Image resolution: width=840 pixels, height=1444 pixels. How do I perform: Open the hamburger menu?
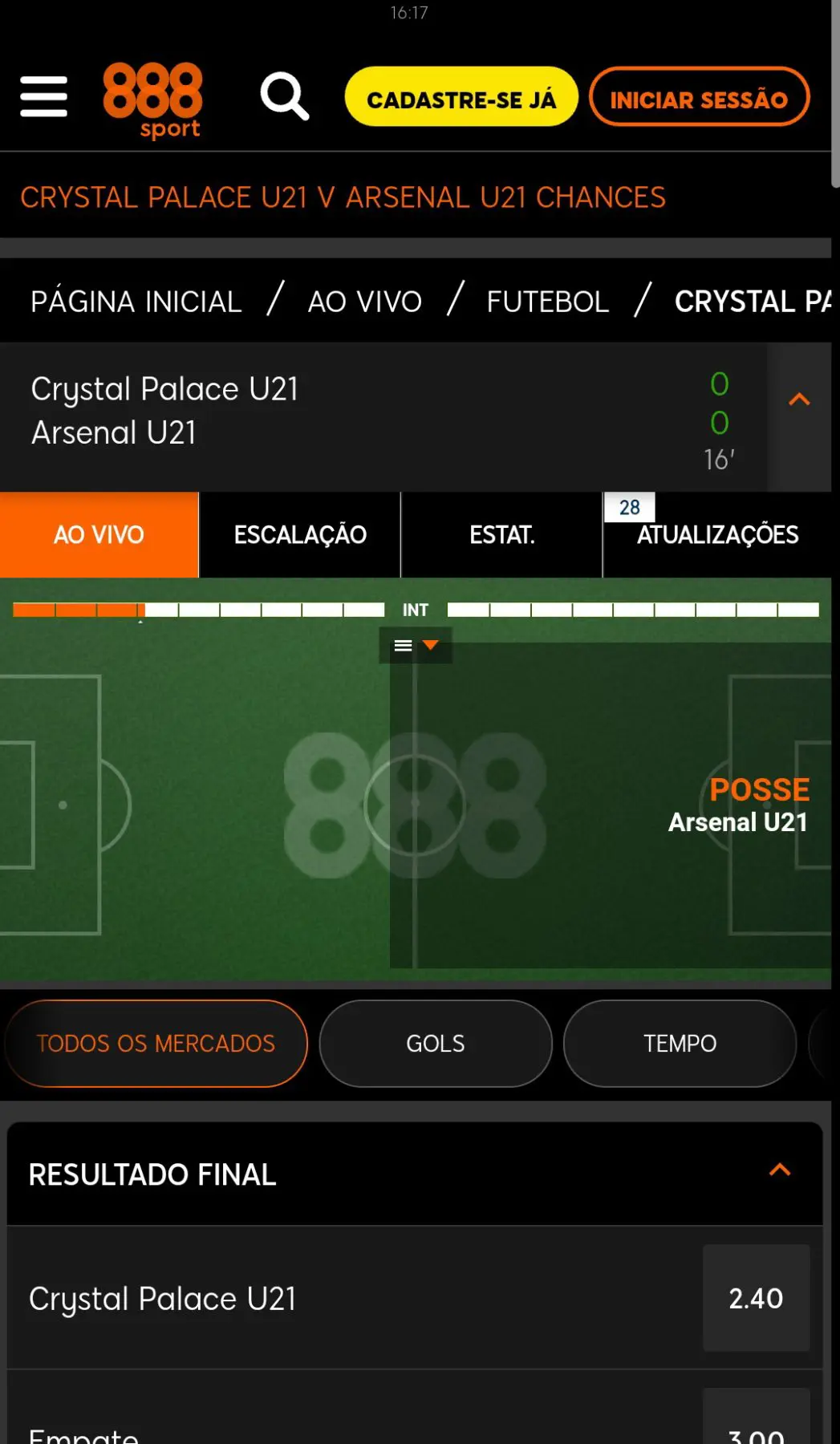pos(44,97)
